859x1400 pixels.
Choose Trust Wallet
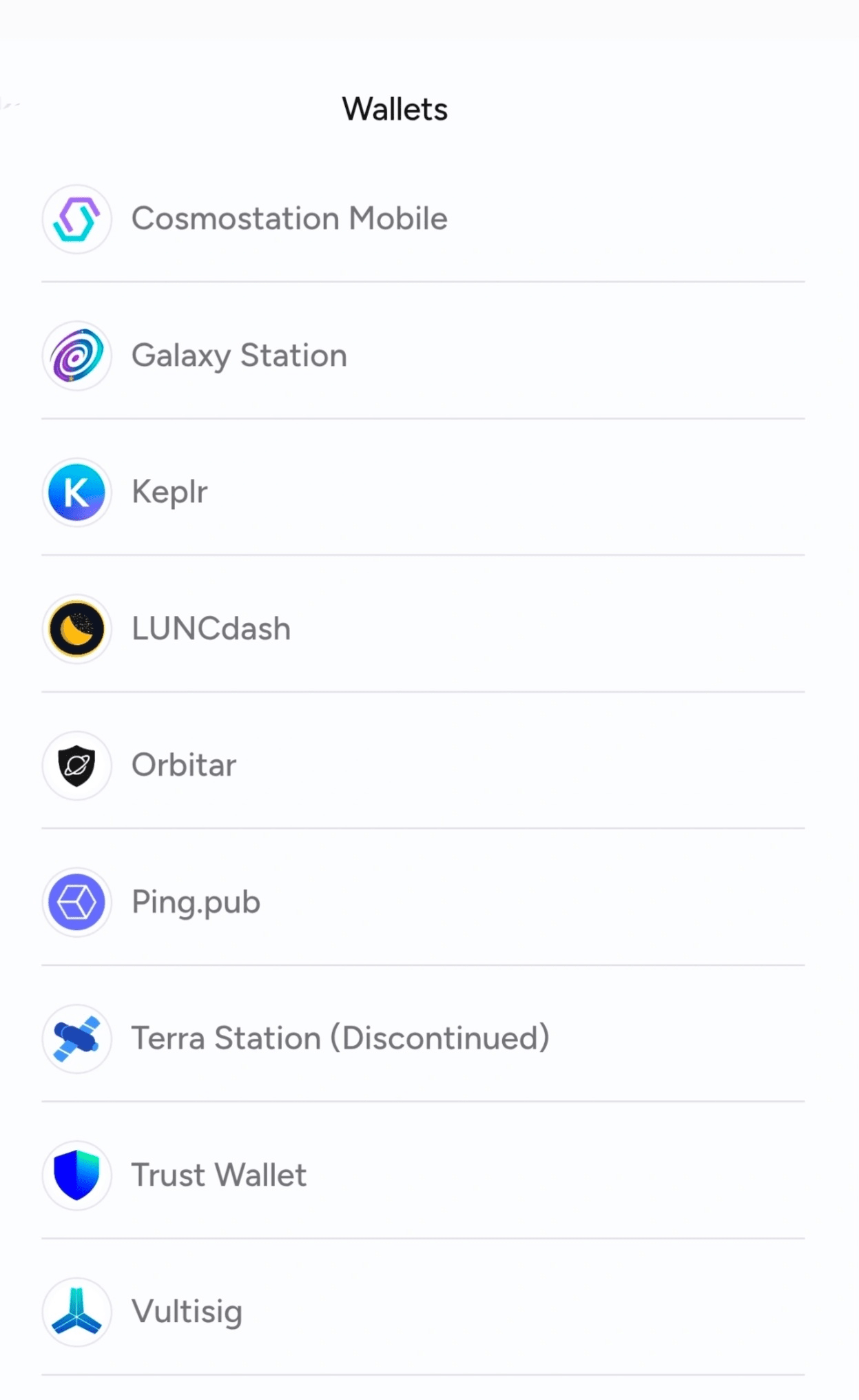pyautogui.click(x=219, y=1175)
